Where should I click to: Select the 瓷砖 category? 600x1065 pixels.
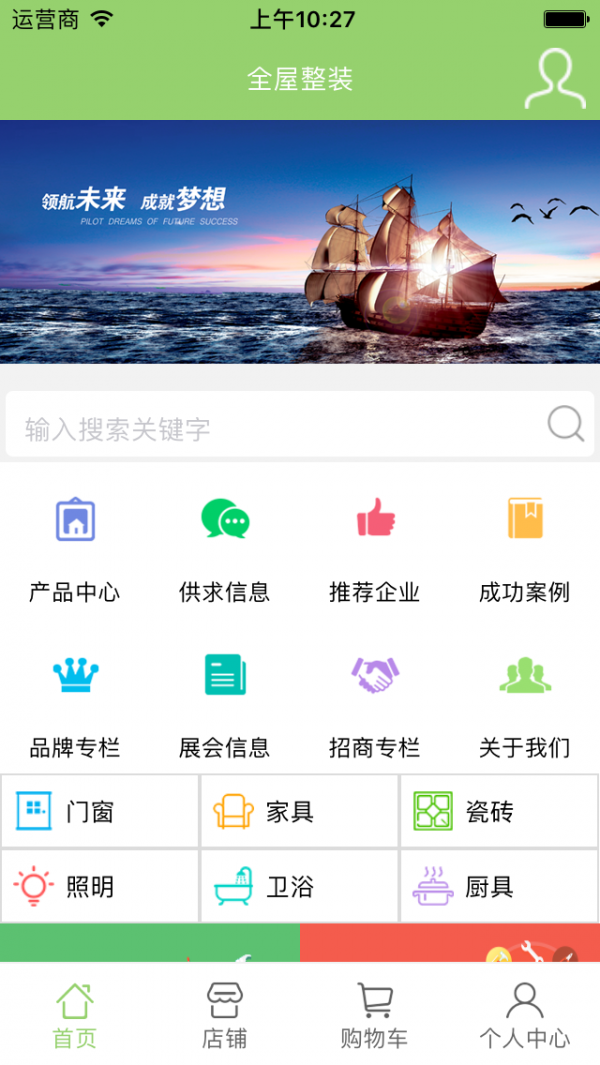coord(499,811)
